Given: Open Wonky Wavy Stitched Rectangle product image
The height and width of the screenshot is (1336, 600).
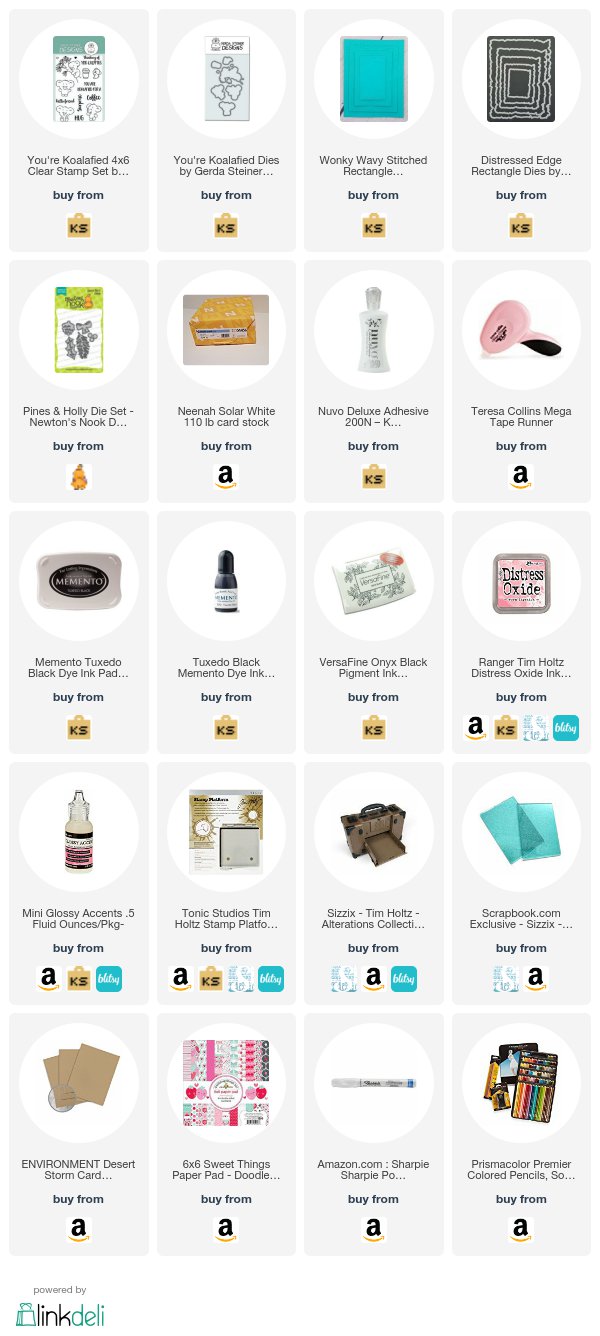Looking at the screenshot, I should [x=373, y=79].
